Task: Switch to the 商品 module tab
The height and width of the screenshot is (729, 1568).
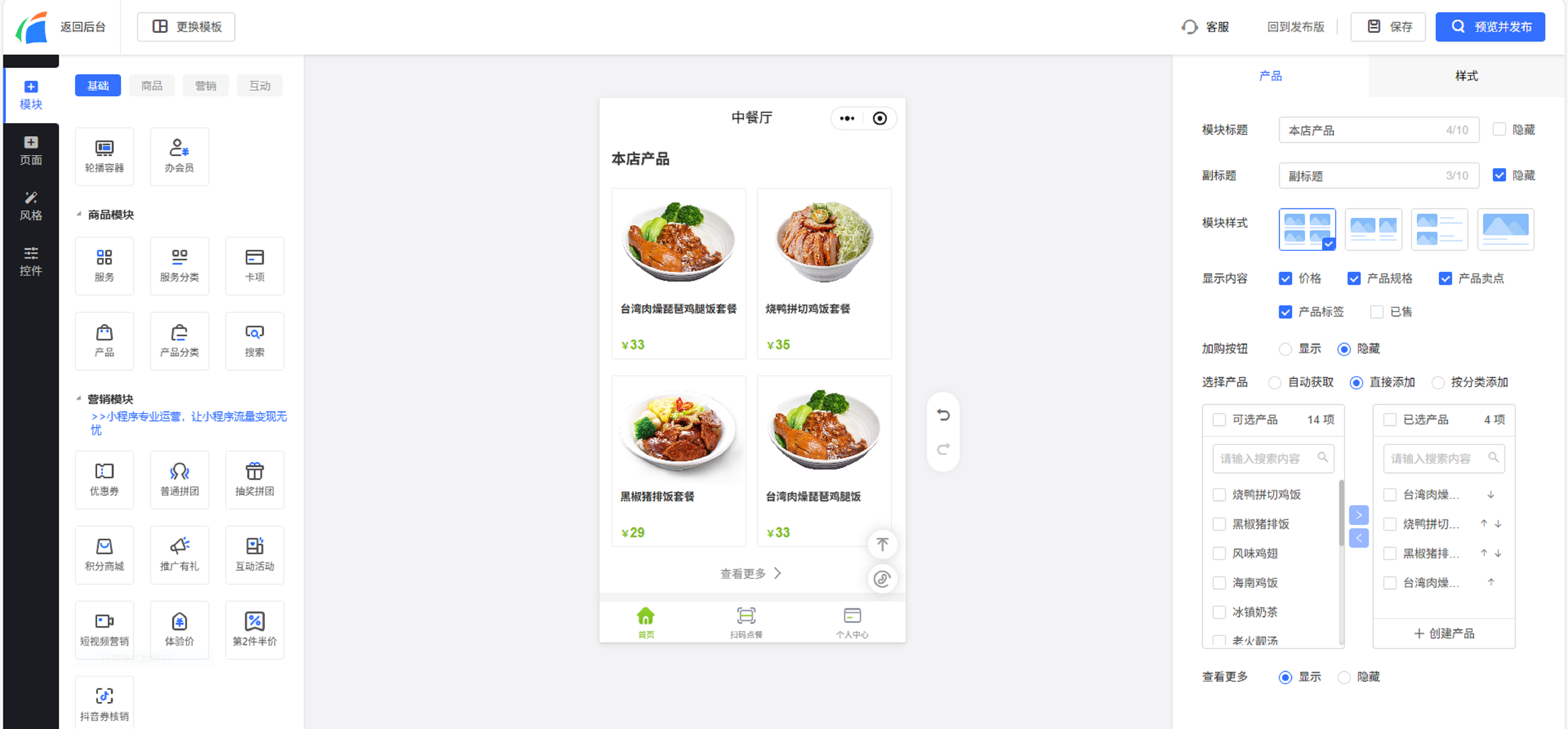Action: pyautogui.click(x=151, y=86)
